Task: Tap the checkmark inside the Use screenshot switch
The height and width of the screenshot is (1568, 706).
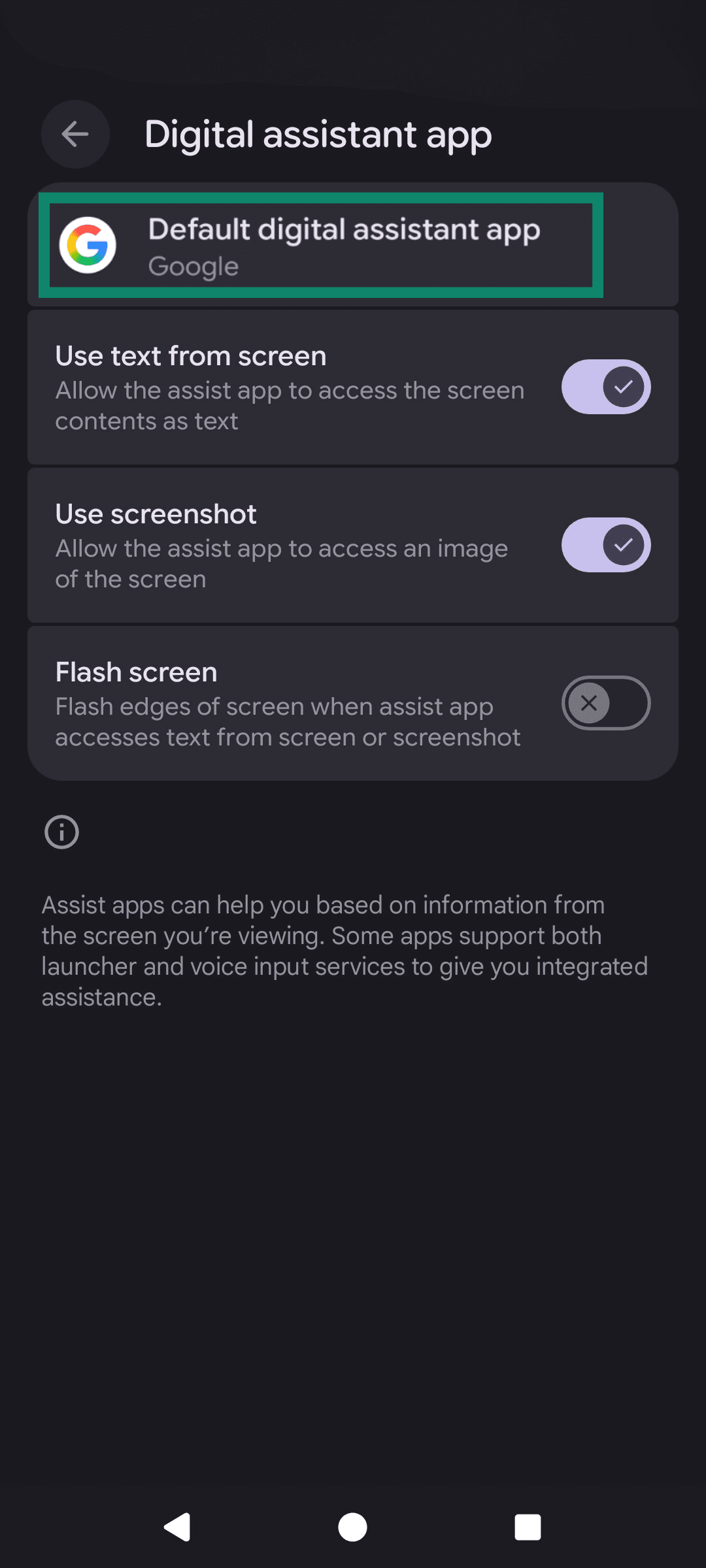Action: pos(624,545)
